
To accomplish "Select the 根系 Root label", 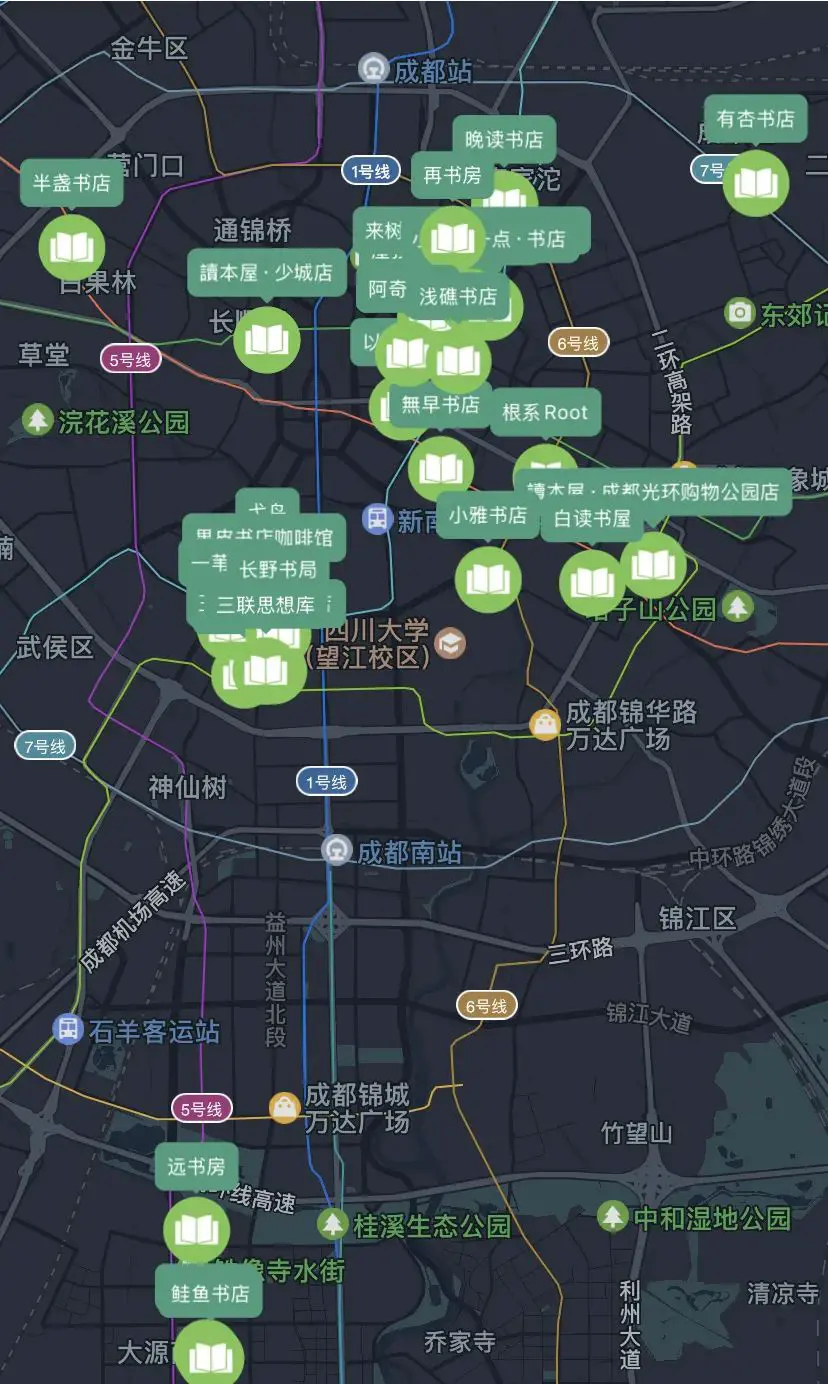I will [545, 412].
